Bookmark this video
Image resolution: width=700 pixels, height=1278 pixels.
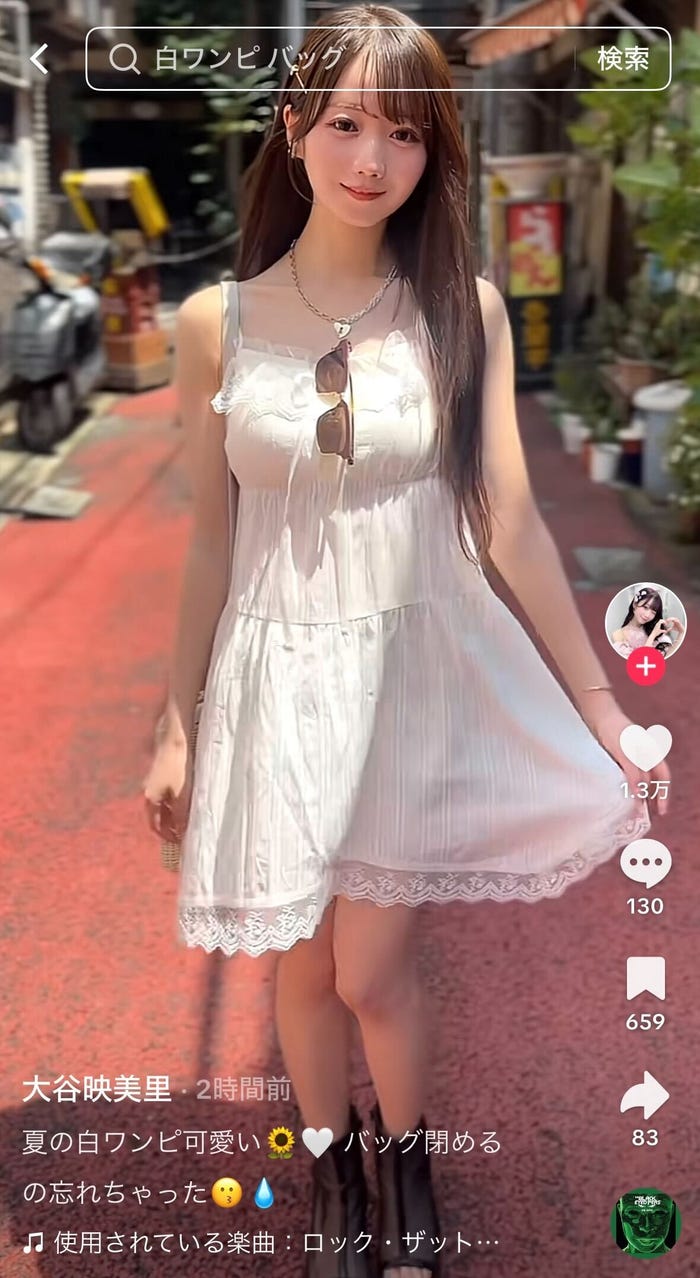point(645,979)
